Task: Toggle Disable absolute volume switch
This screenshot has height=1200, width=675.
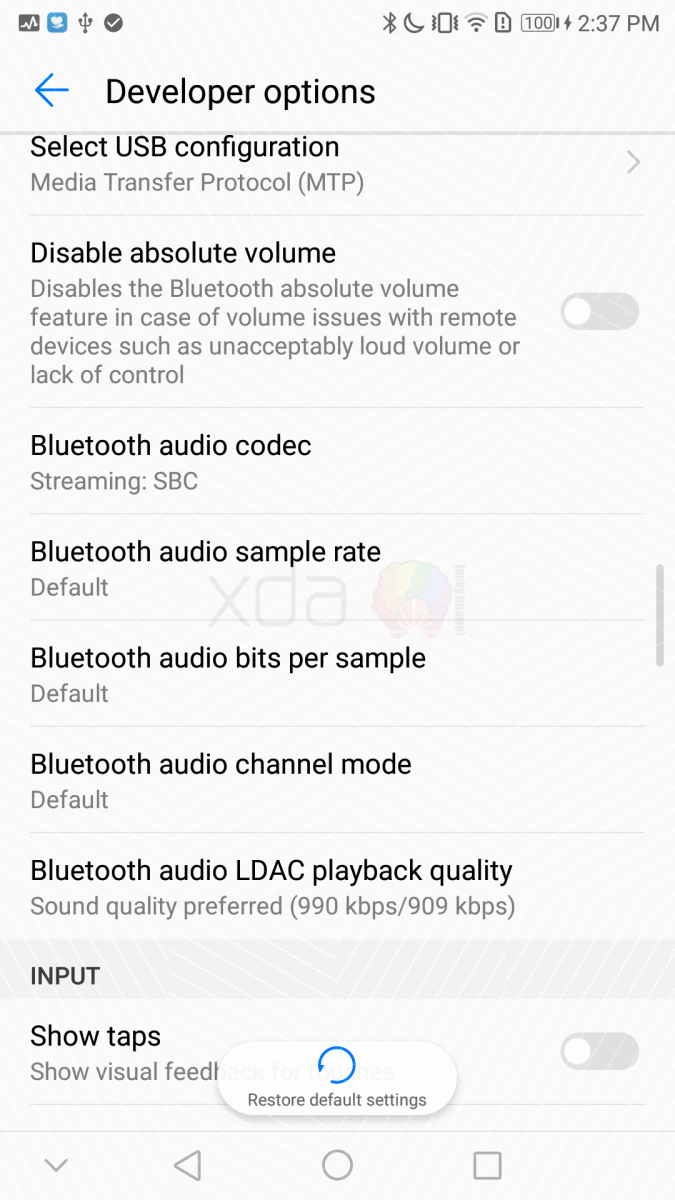Action: pyautogui.click(x=599, y=312)
